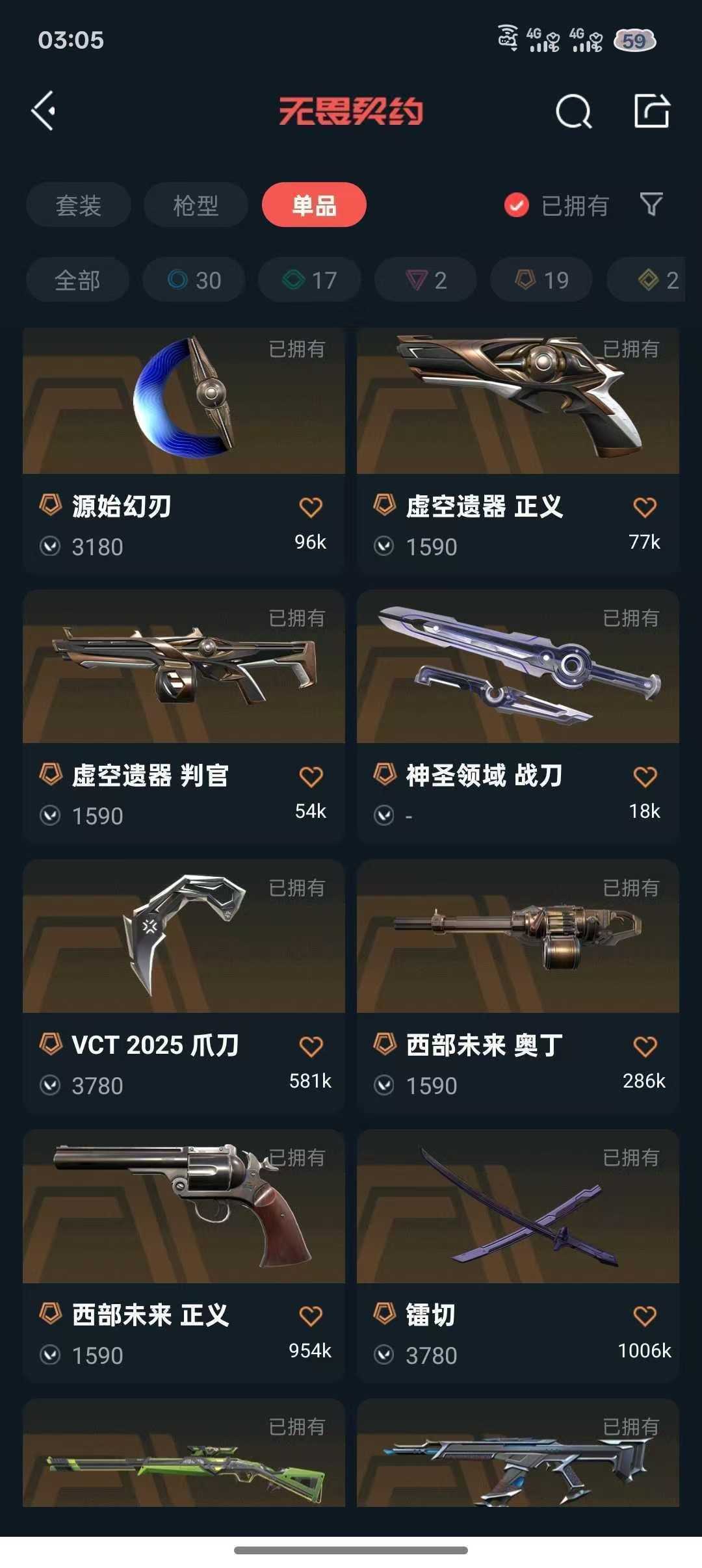The image size is (702, 1568).
Task: Select the 单品 tab
Action: point(314,205)
